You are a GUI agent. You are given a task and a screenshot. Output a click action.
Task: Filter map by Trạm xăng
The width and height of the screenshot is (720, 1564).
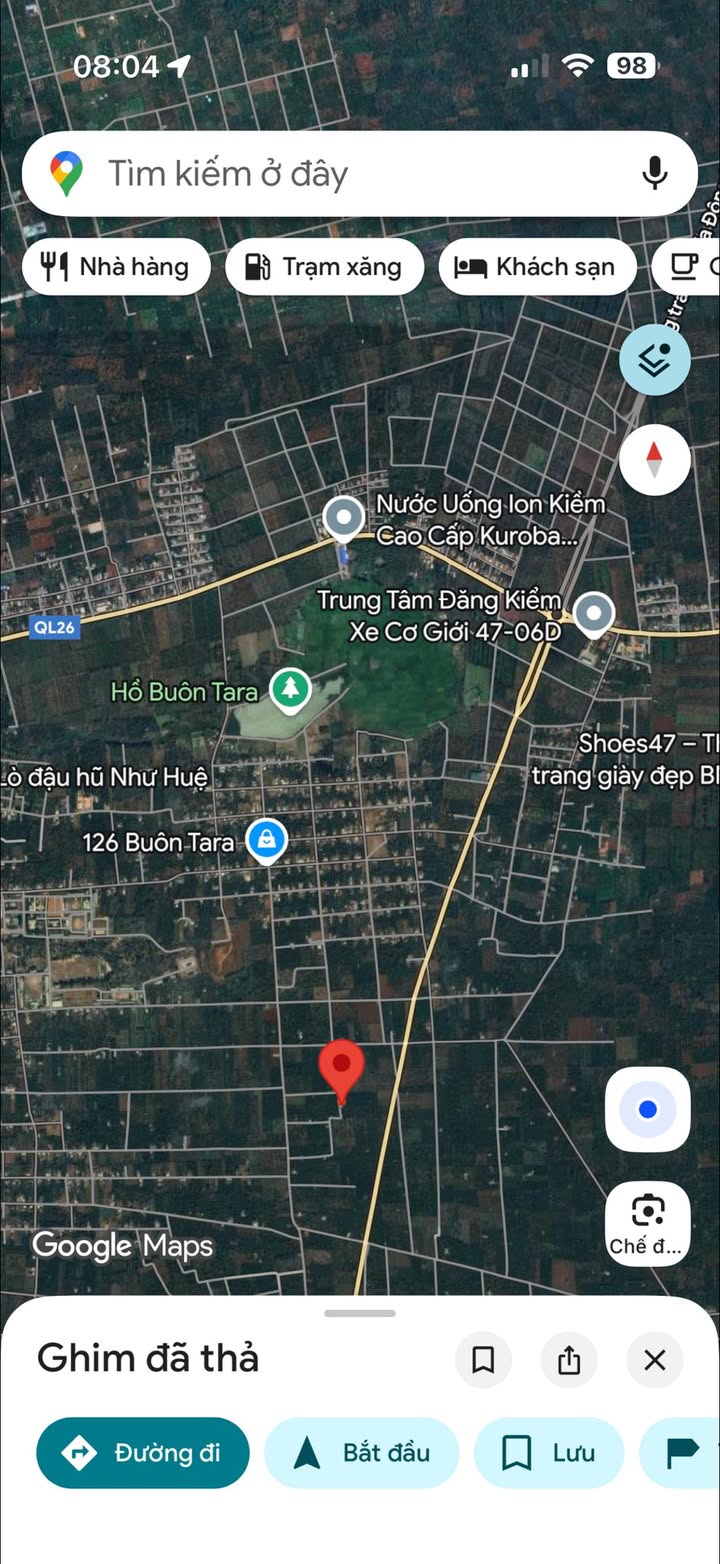(324, 267)
